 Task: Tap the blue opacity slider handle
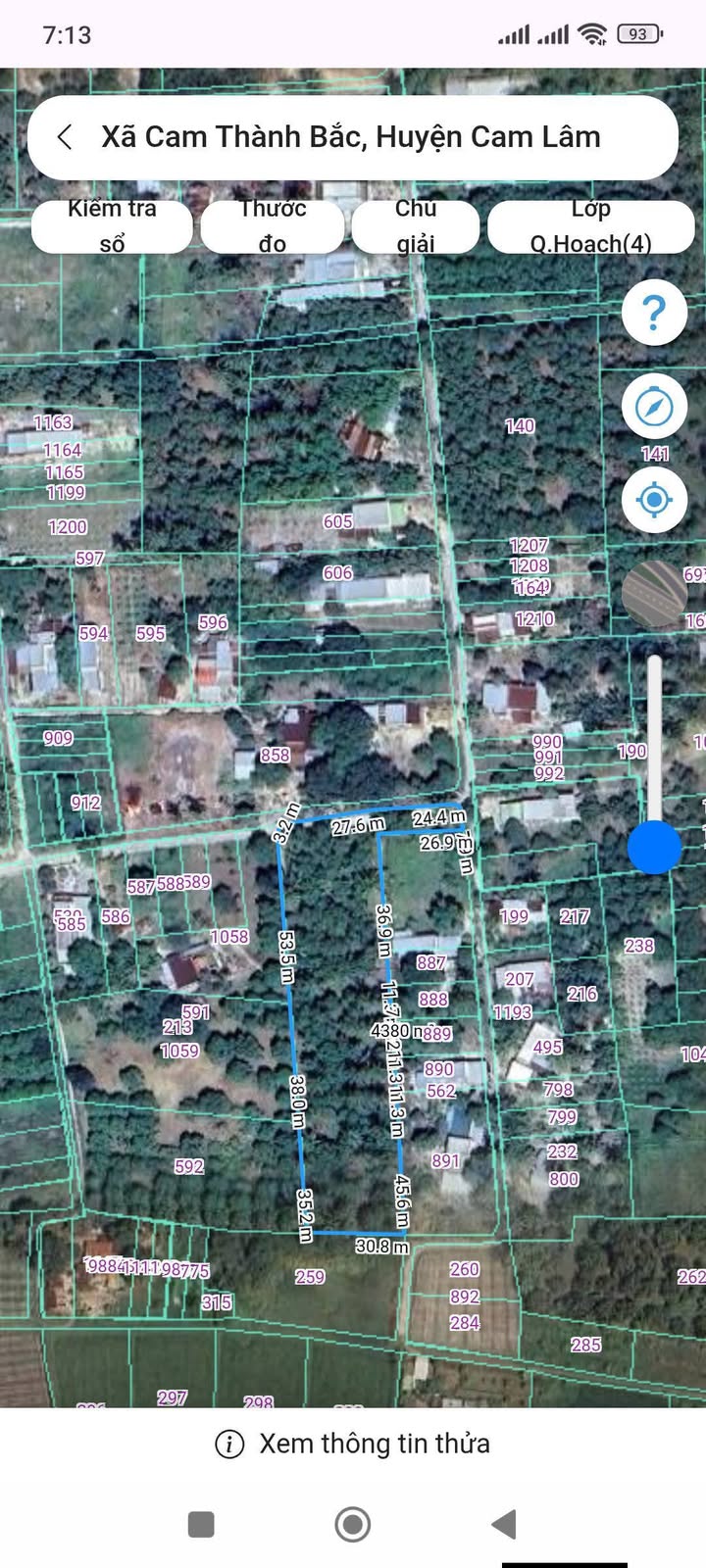coord(654,846)
